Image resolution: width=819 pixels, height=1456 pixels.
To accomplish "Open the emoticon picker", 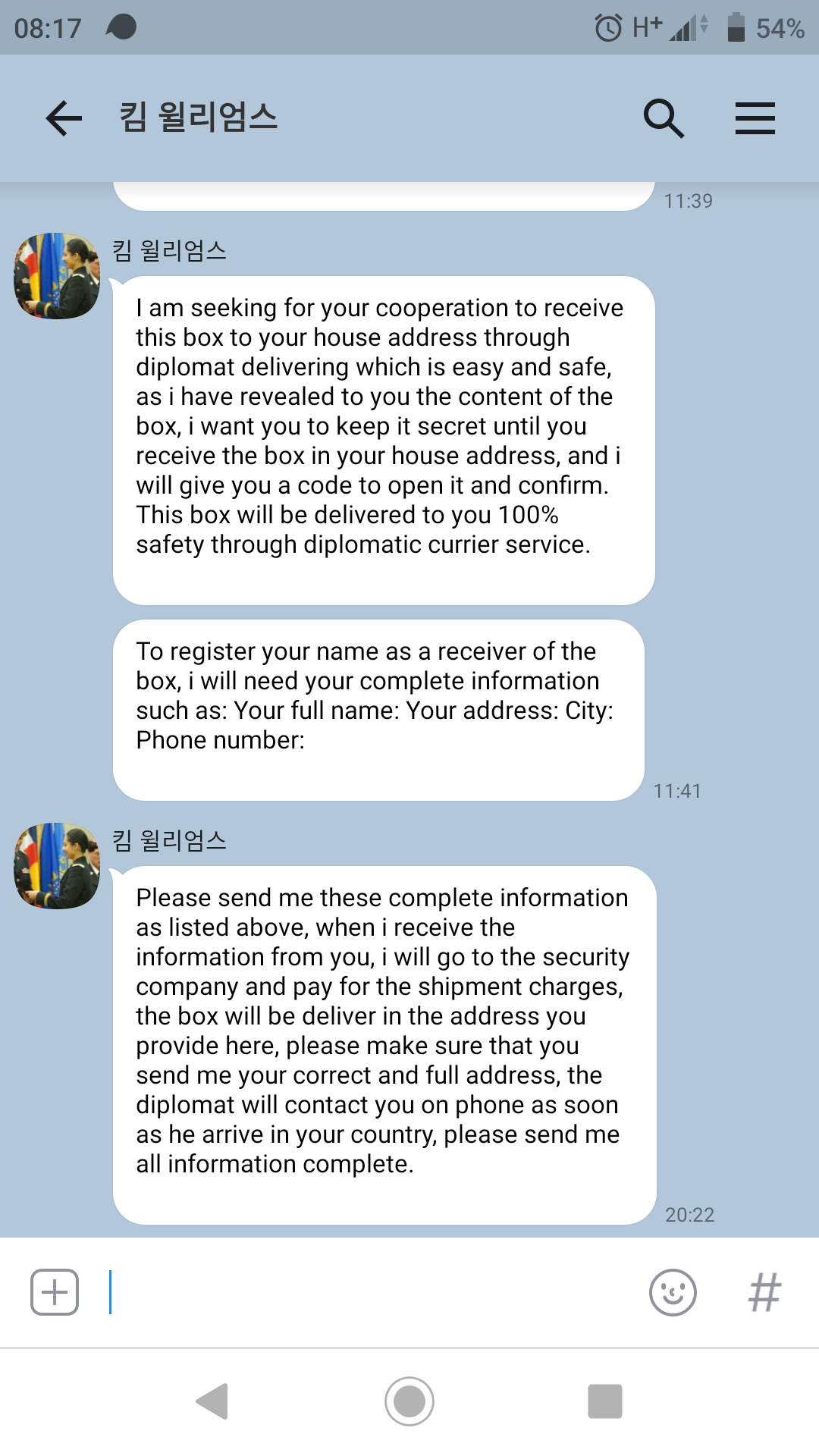I will tap(673, 1292).
